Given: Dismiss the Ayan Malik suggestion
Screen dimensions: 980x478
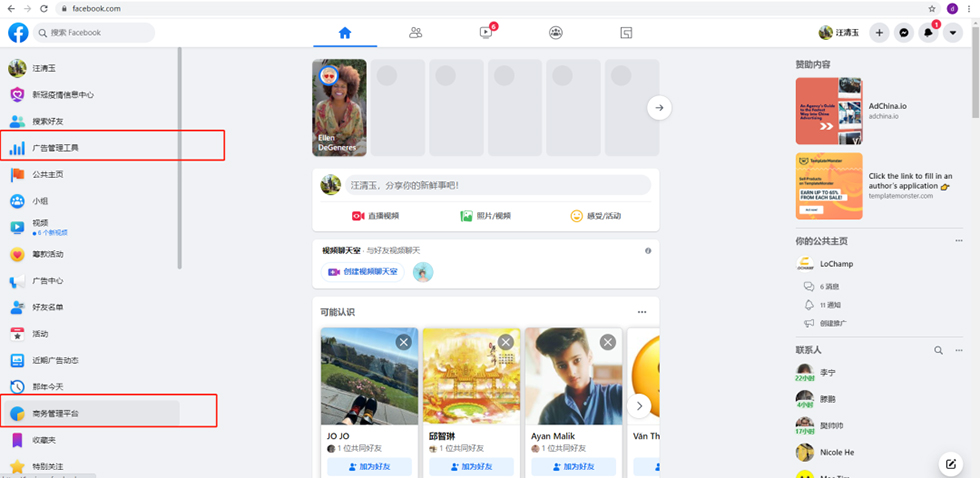Looking at the screenshot, I should coord(607,342).
